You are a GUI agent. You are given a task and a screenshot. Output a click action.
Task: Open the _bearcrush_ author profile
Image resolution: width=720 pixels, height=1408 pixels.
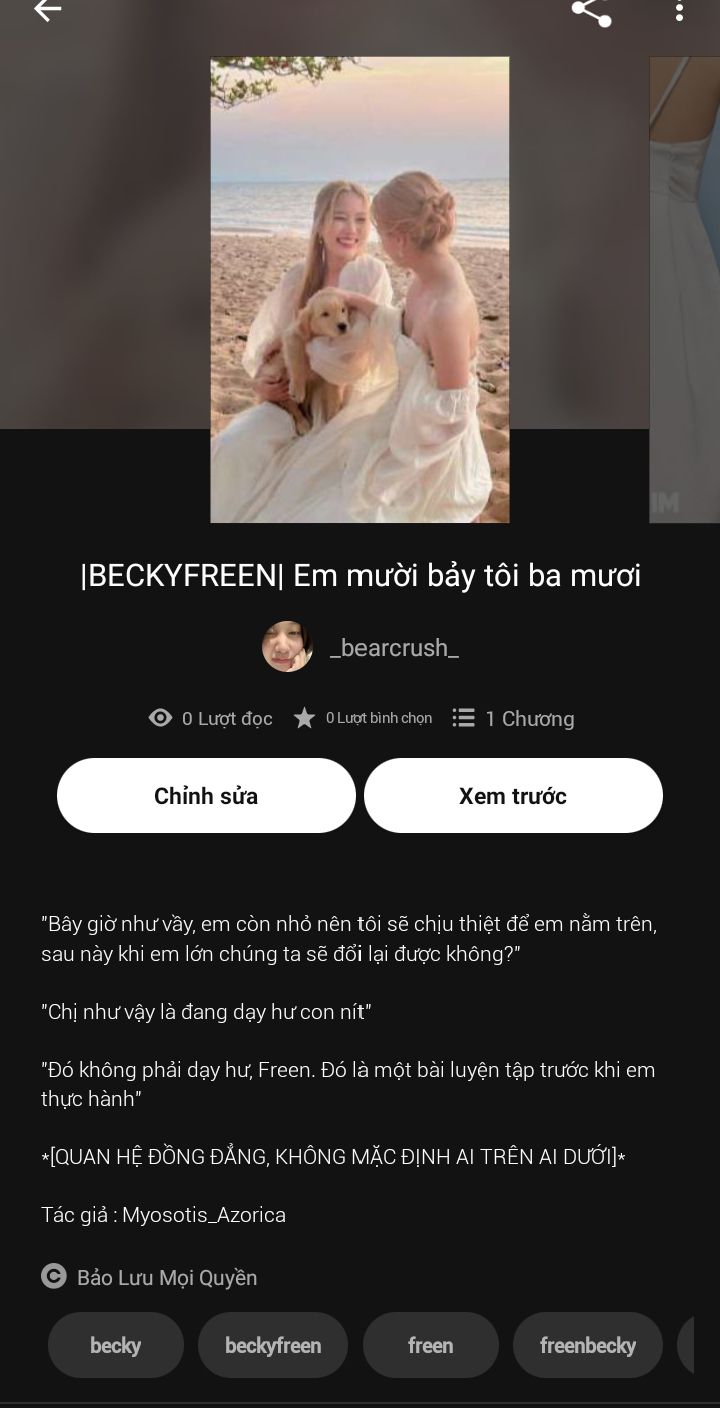click(360, 647)
